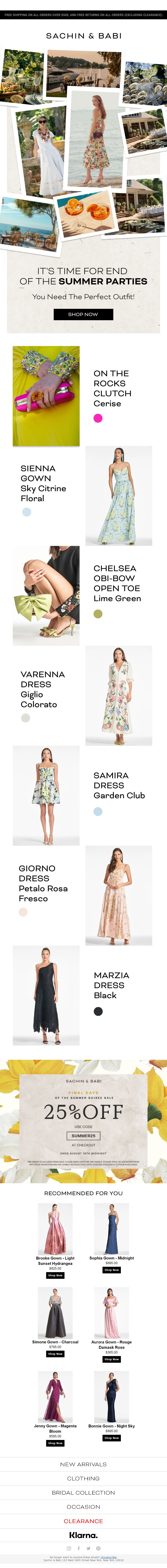Image resolution: width=167 pixels, height=1568 pixels.
Task: Shop Now for Simone Gown Charcoal
Action: click(x=56, y=1354)
